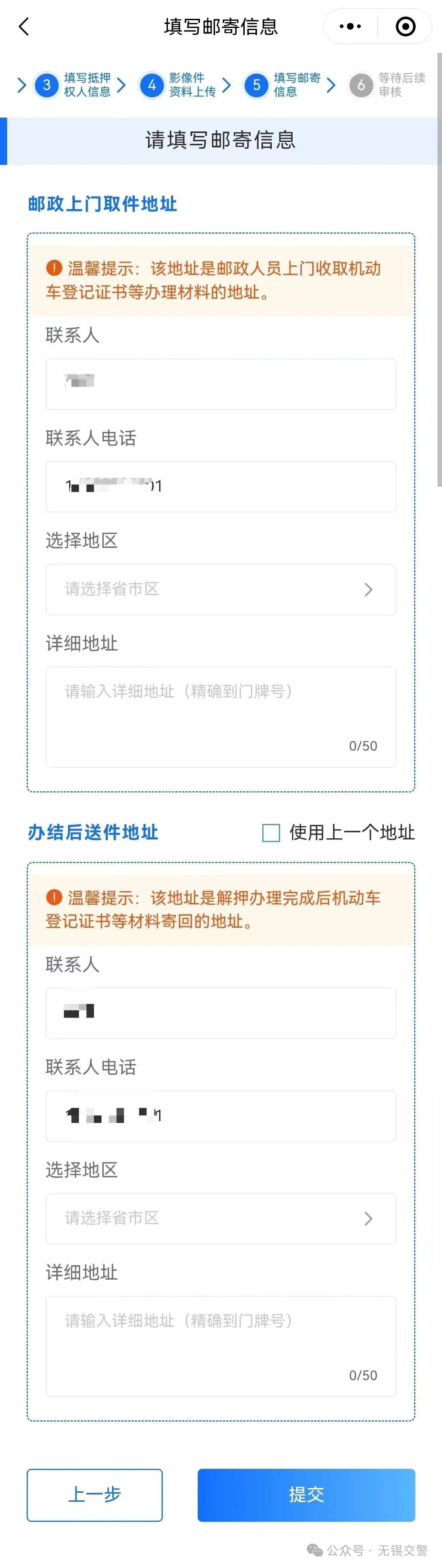Jump to step 3 填写抵押权人信息
The height and width of the screenshot is (1568, 442).
point(73,85)
